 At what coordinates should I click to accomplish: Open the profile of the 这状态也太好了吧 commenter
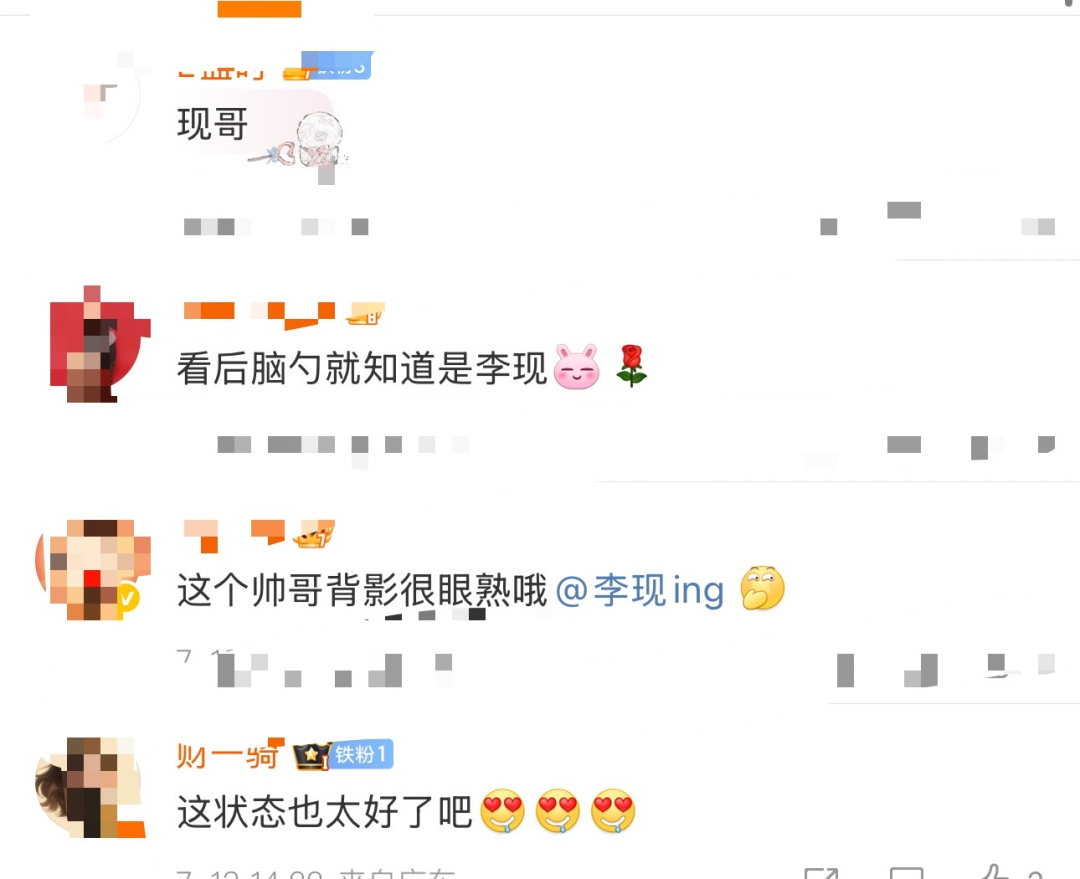pos(228,755)
